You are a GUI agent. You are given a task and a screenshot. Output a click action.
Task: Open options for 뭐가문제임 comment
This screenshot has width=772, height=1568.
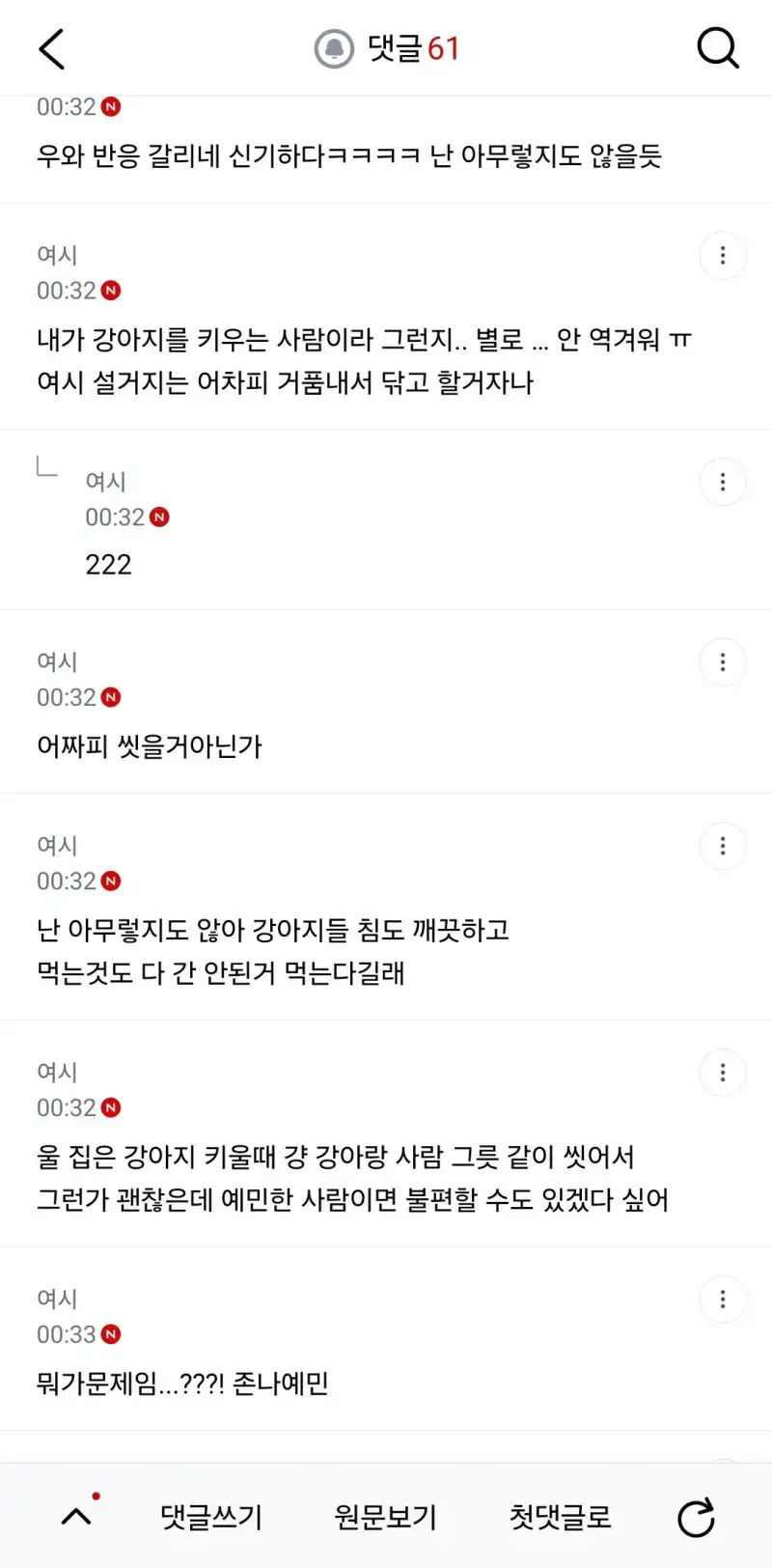[x=723, y=1300]
